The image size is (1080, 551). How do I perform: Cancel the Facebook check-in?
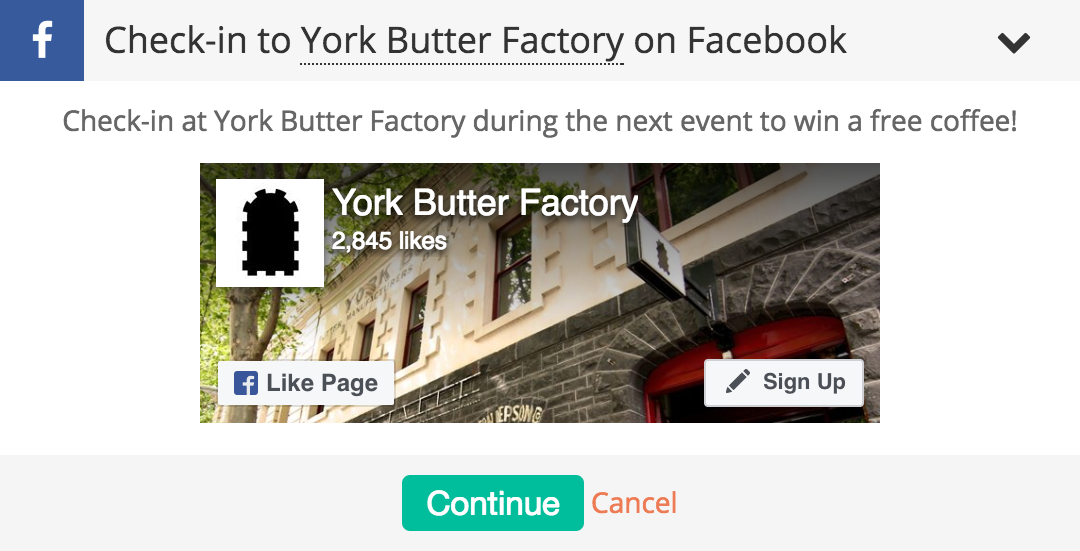[x=634, y=503]
